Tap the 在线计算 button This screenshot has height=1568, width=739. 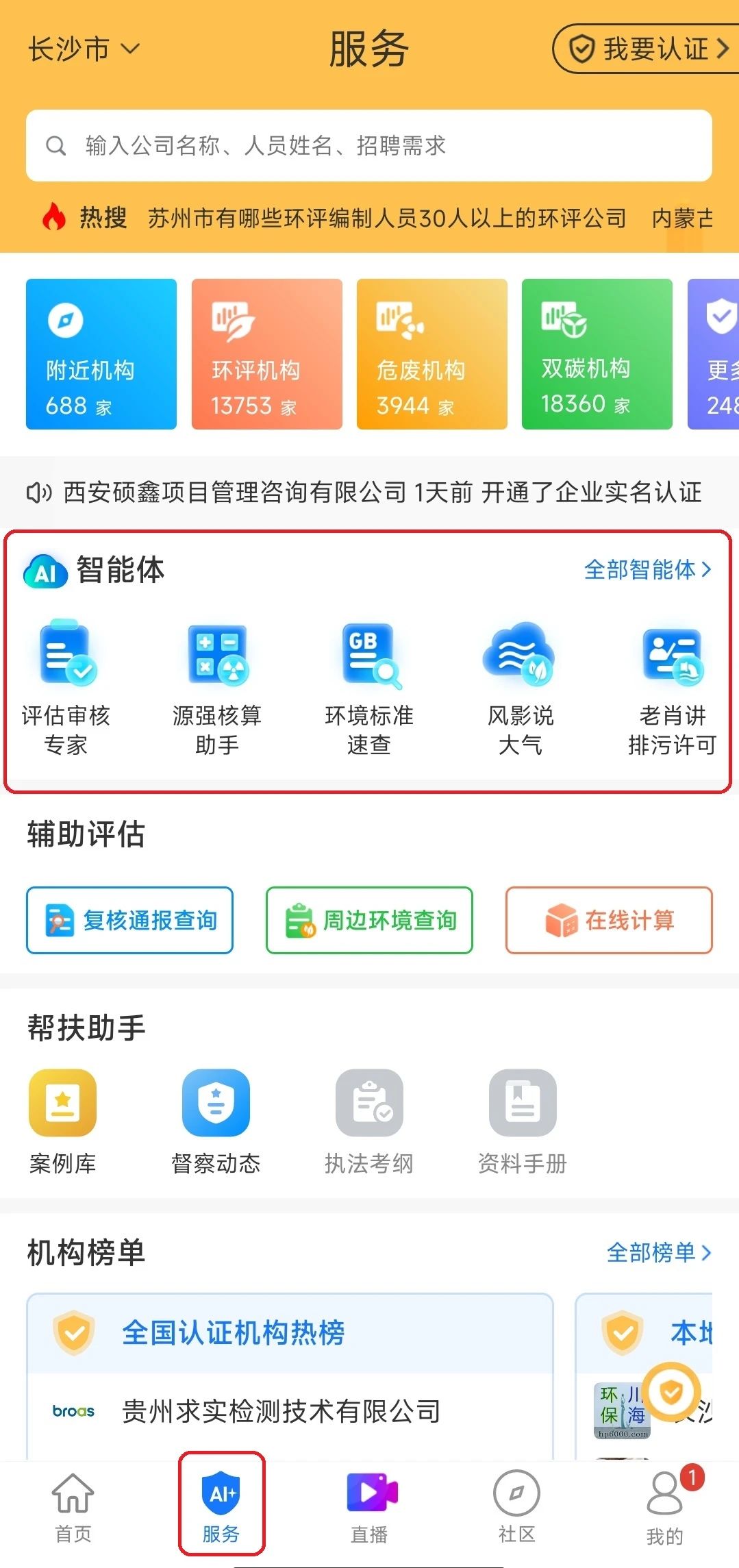[609, 920]
